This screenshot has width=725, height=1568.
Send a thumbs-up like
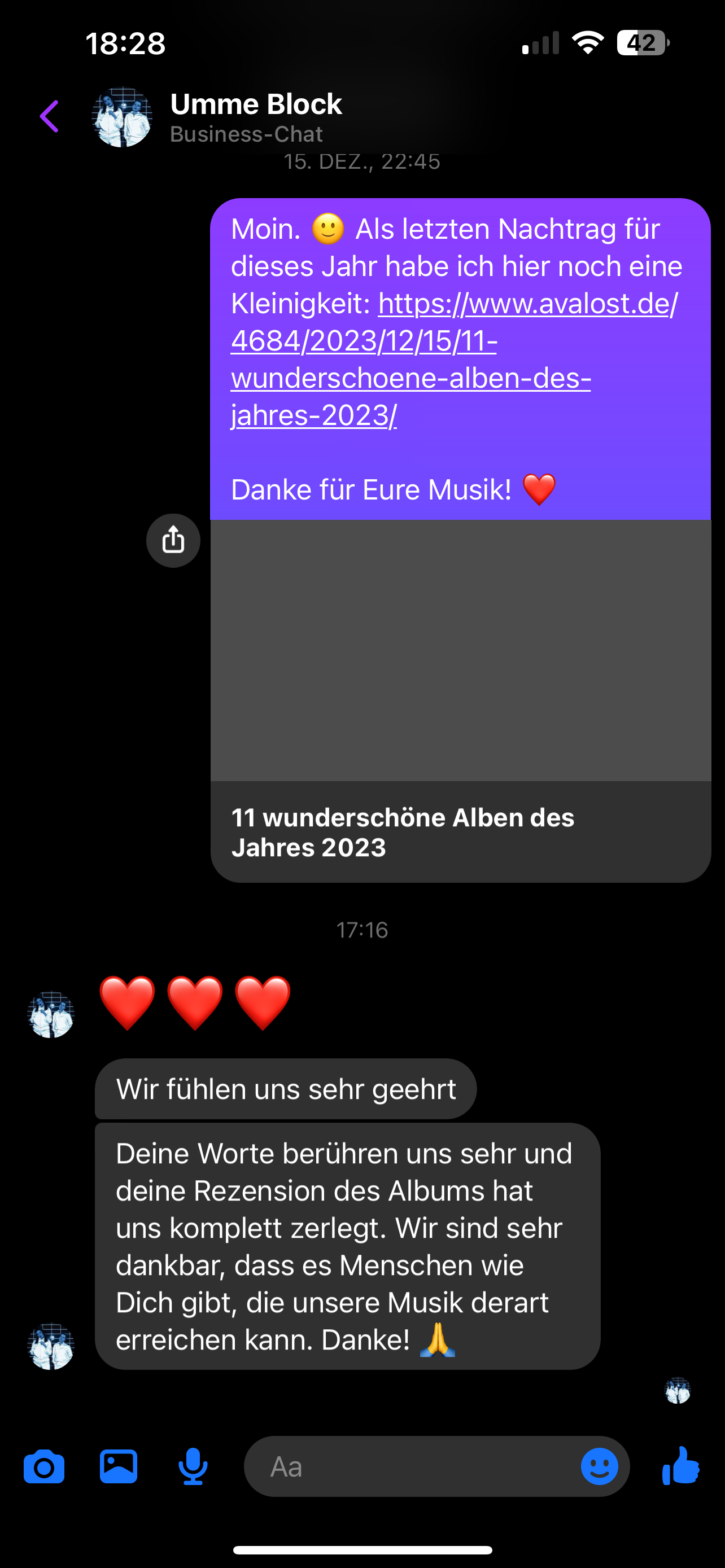(680, 1466)
